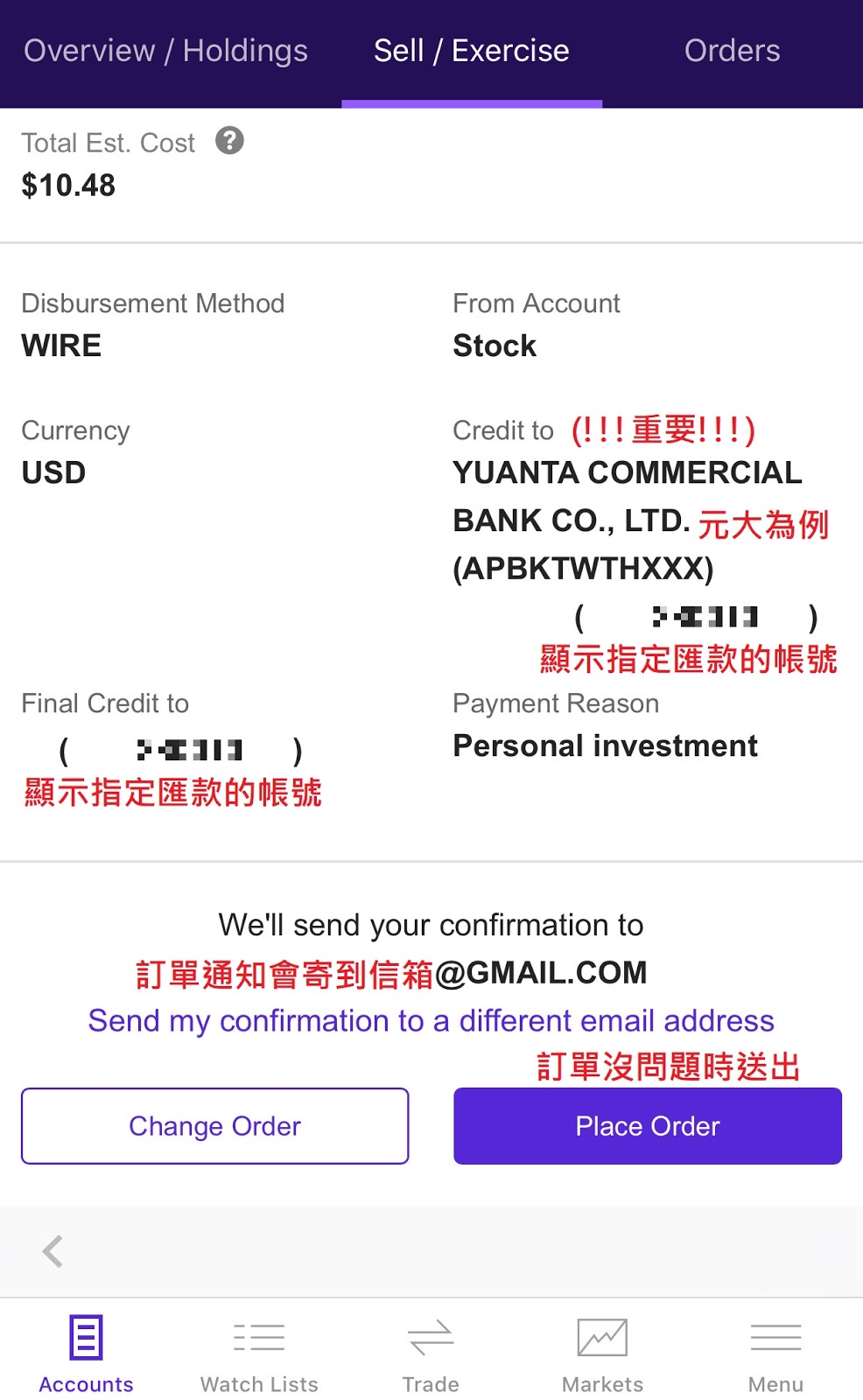Click the Disbursement Method WIRE value

coord(61,345)
